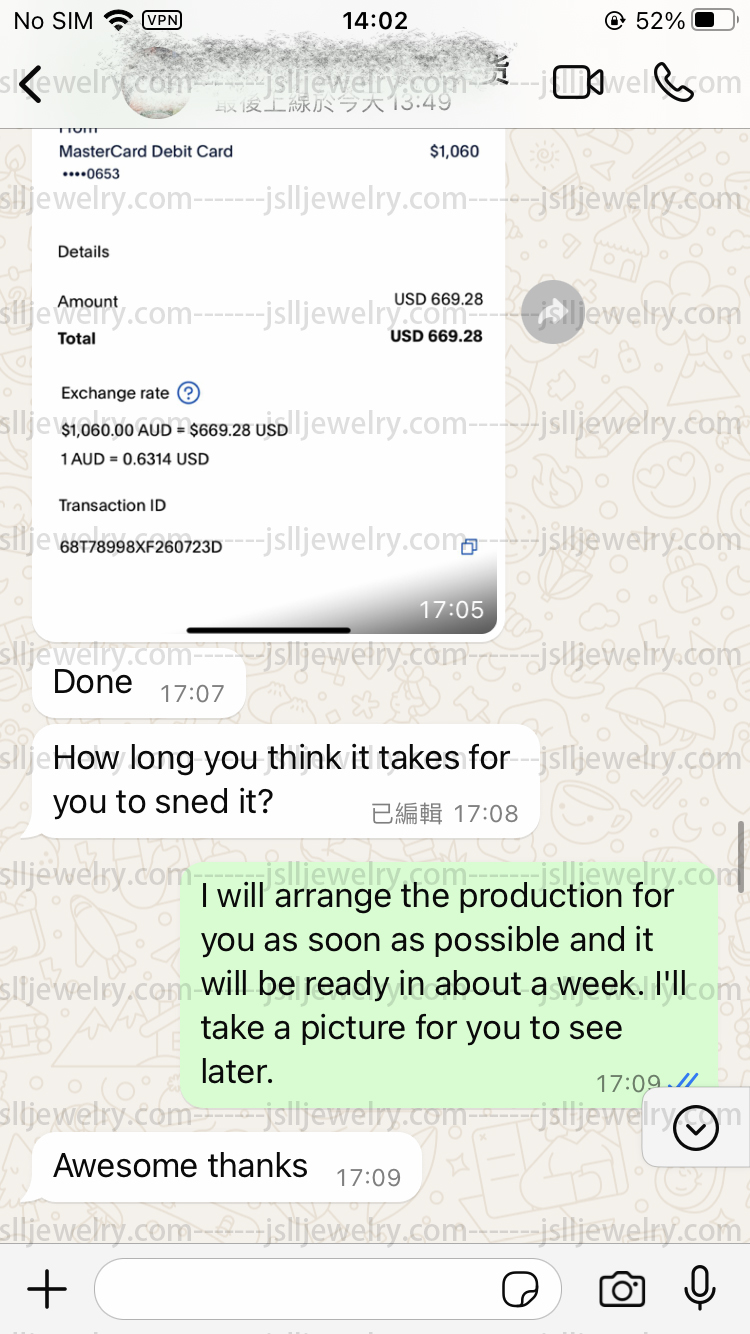Forward the payment receipt image

click(553, 313)
